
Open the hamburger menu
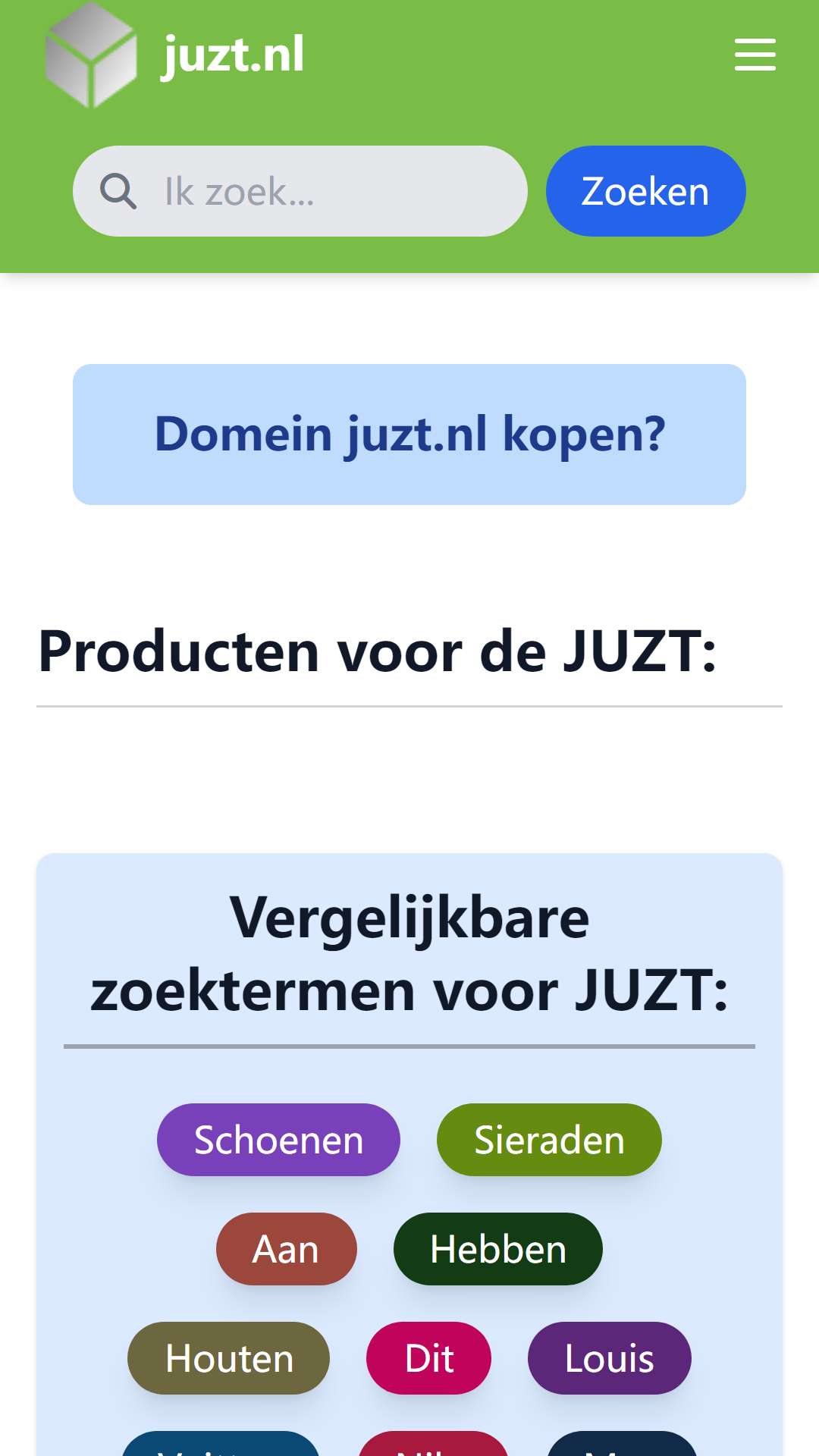click(x=755, y=55)
